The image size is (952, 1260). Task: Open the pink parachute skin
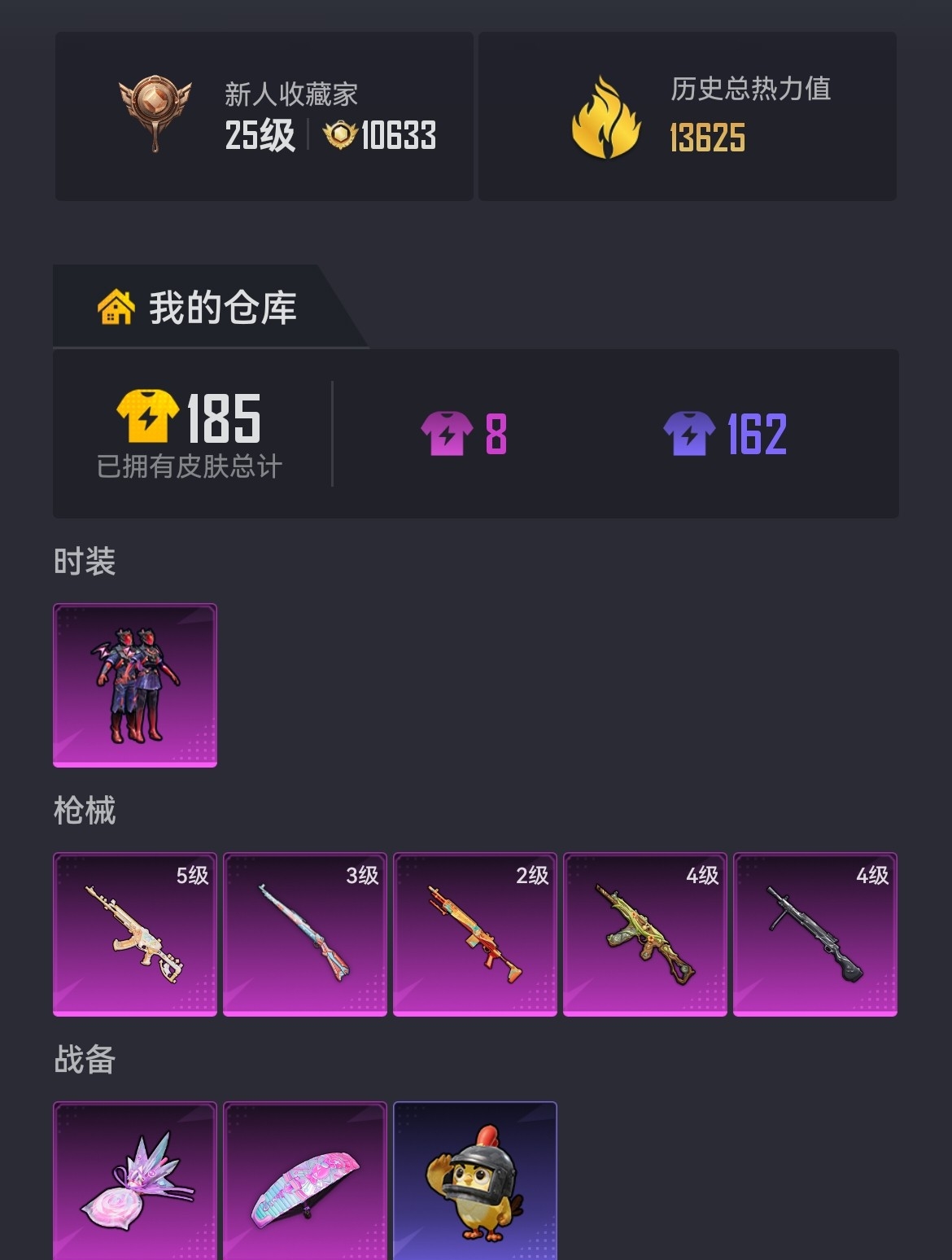[305, 1180]
